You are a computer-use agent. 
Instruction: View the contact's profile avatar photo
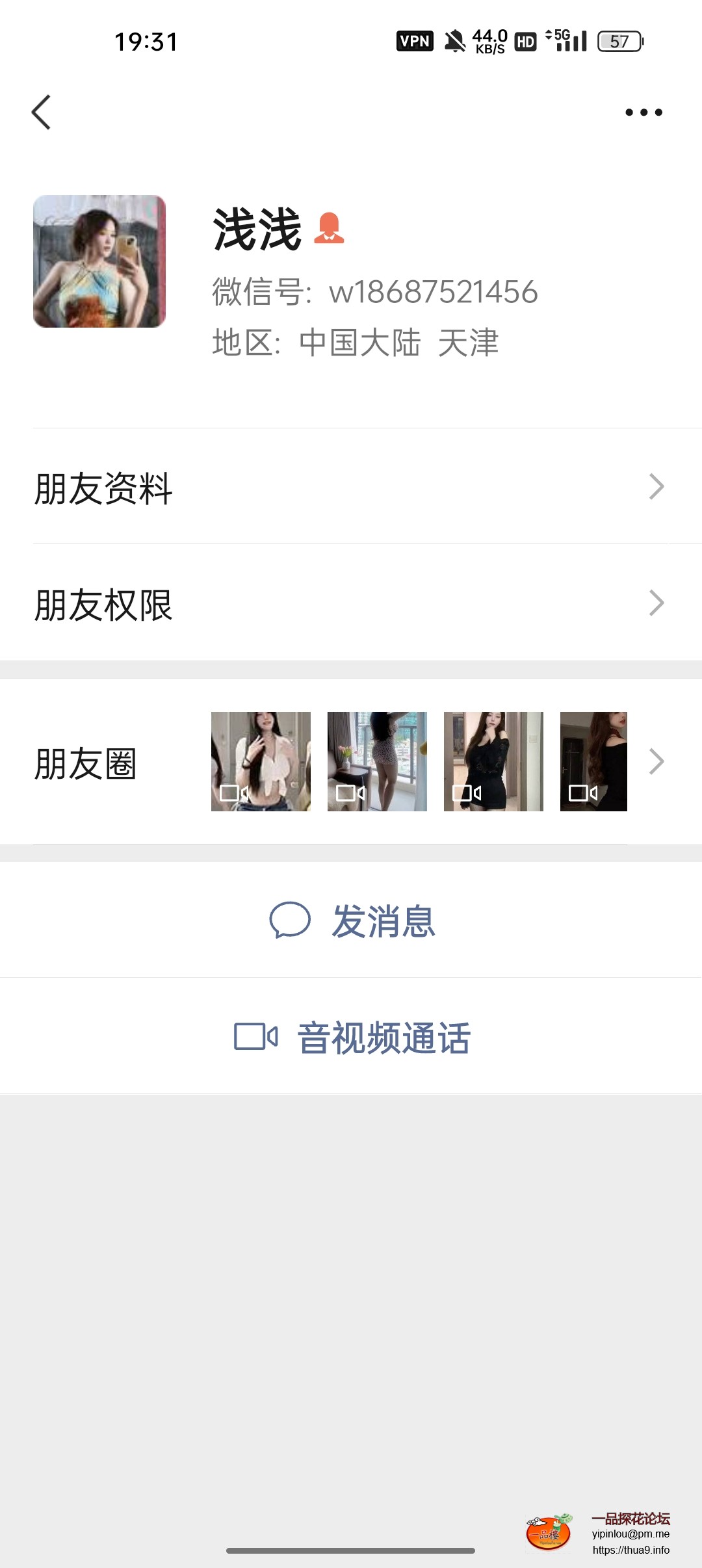point(99,261)
